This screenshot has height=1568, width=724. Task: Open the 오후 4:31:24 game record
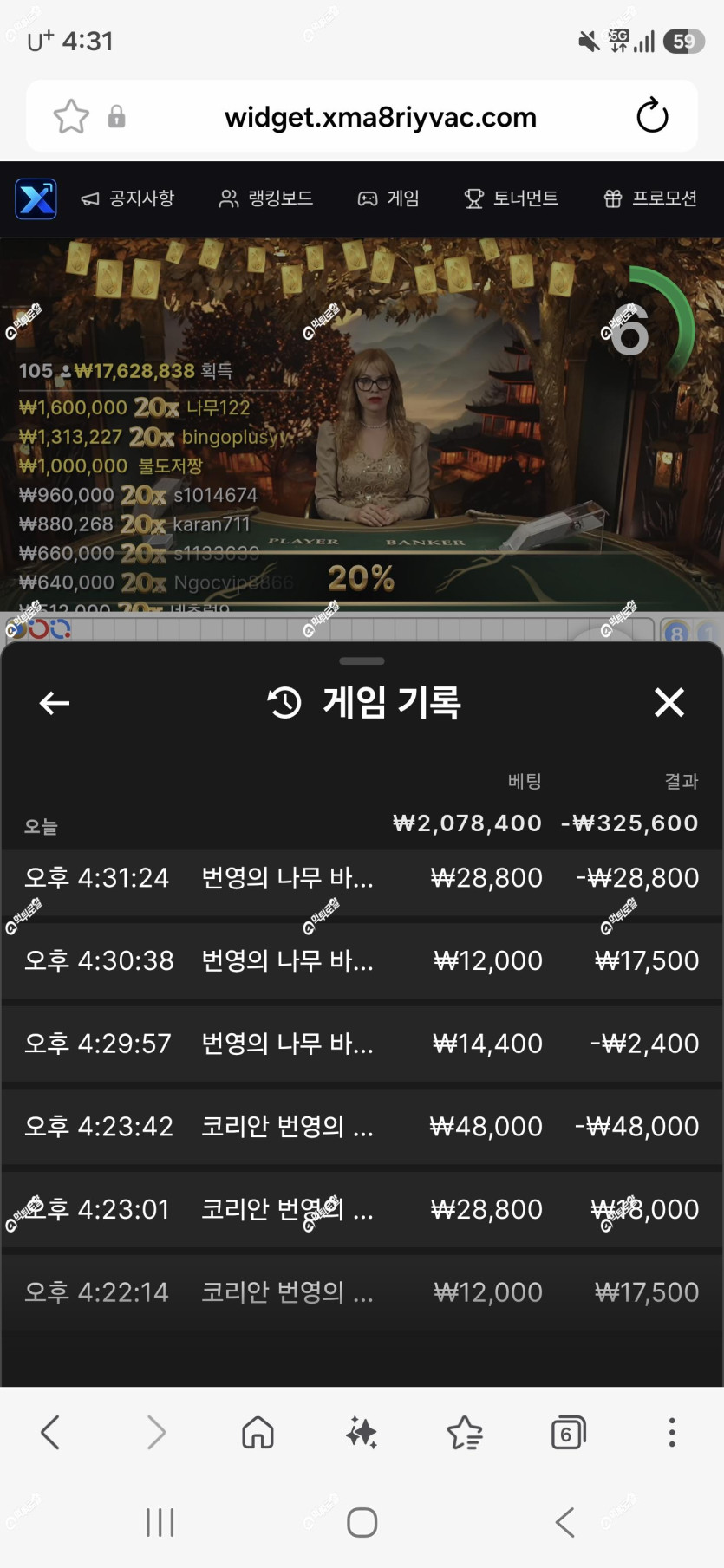point(362,878)
